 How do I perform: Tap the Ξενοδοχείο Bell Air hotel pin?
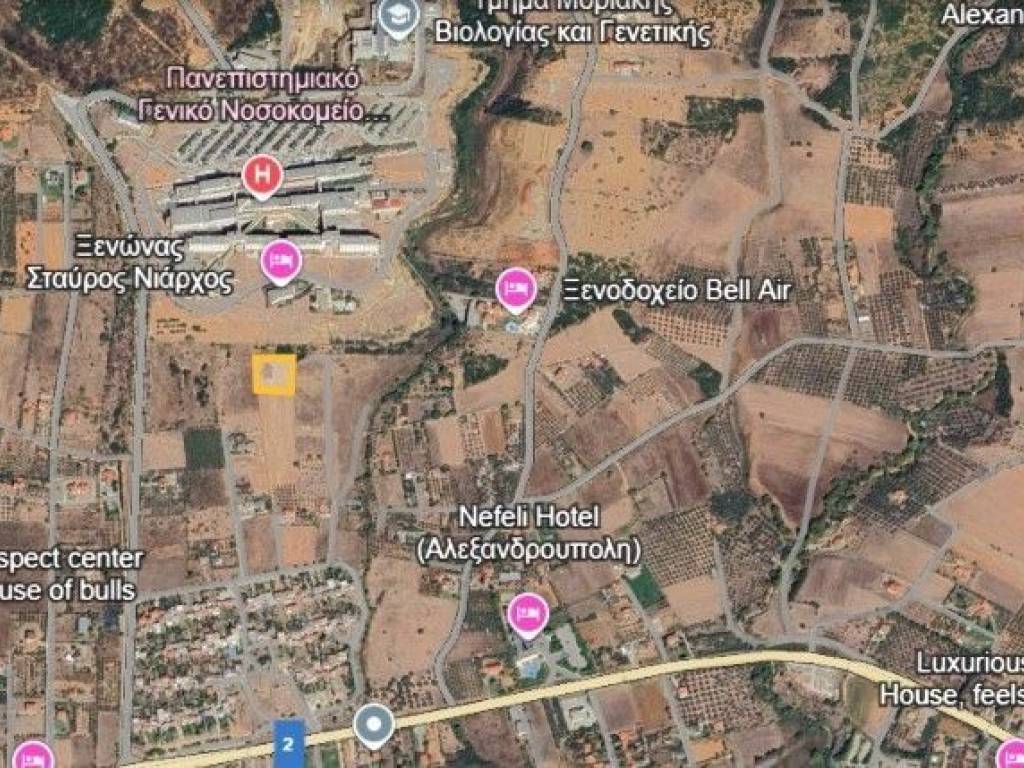point(516,290)
